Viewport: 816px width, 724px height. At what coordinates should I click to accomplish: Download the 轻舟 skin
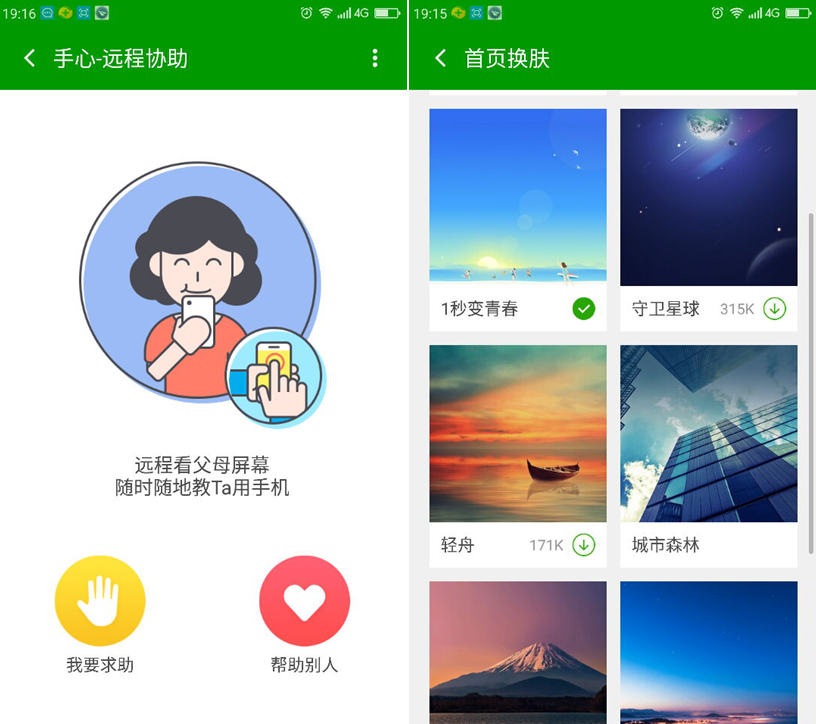tap(583, 545)
